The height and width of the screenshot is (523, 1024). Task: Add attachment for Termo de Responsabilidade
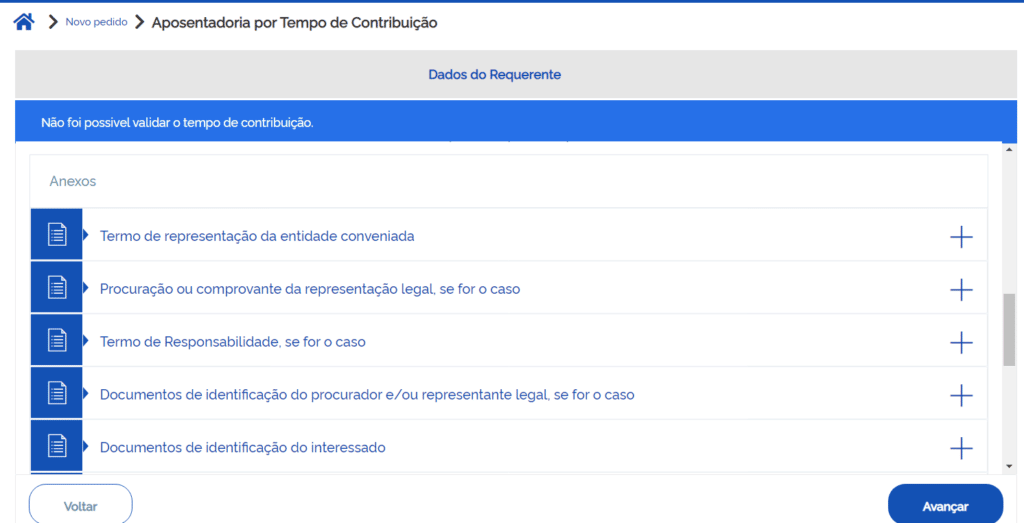pyautogui.click(x=960, y=342)
